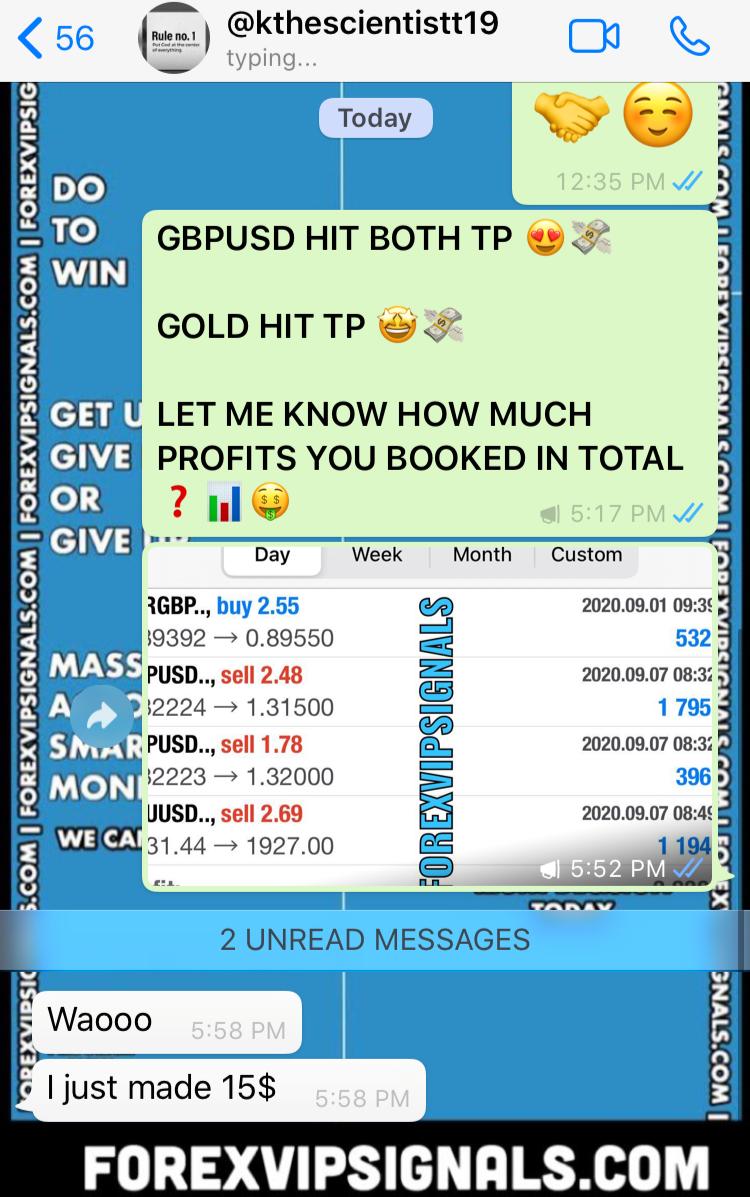Forward the trade results image

tap(102, 715)
